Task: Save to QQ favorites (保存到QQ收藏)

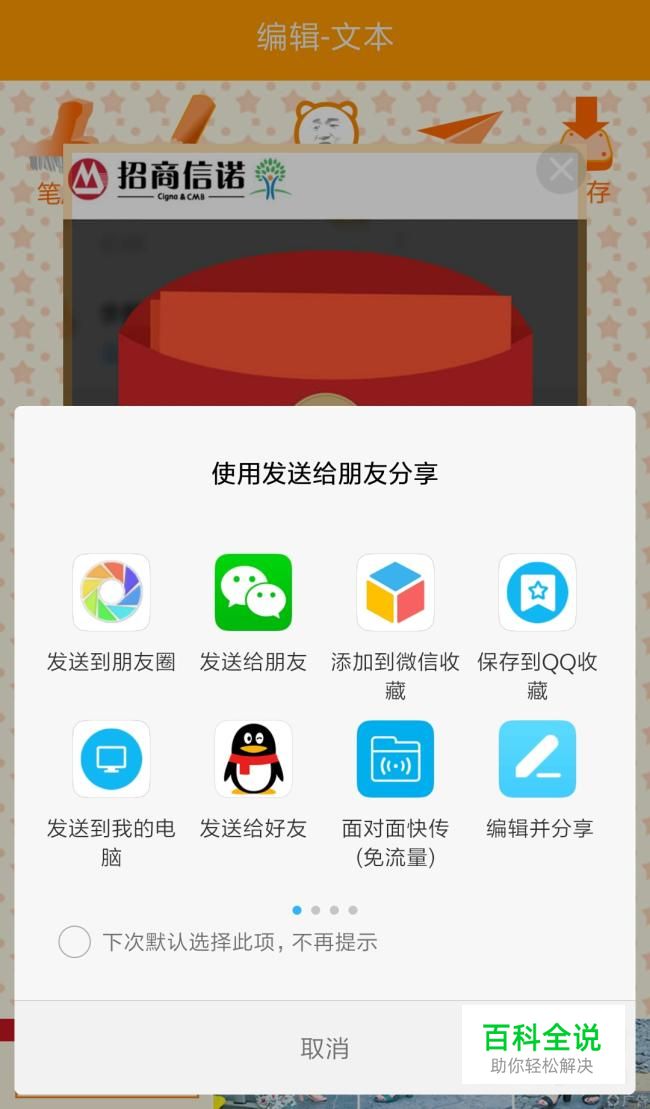Action: coord(537,593)
